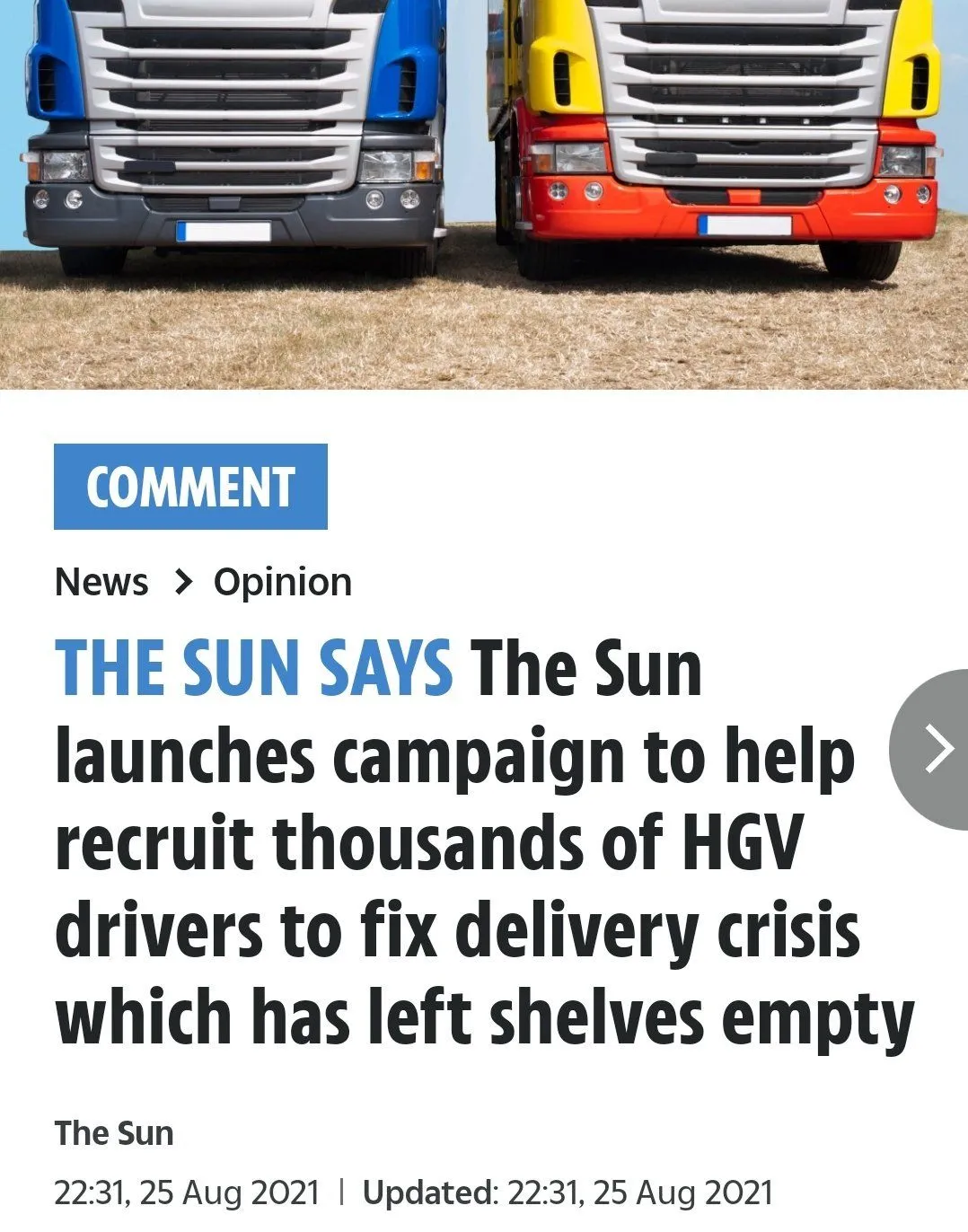Viewport: 968px width, 1232px height.
Task: Tap the COMMENT category tag
Action: click(x=190, y=487)
